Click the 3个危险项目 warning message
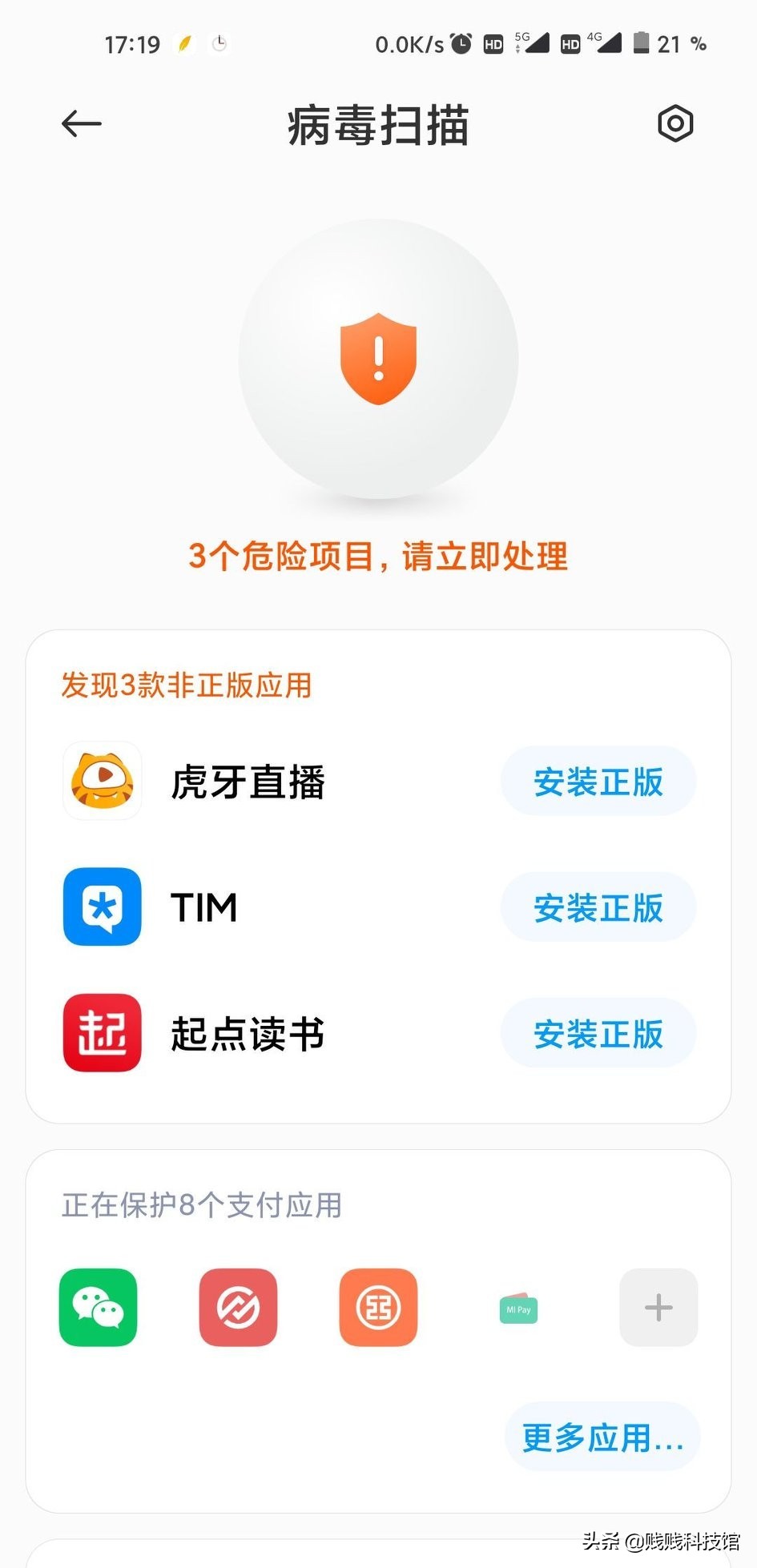The image size is (757, 1568). [x=377, y=556]
